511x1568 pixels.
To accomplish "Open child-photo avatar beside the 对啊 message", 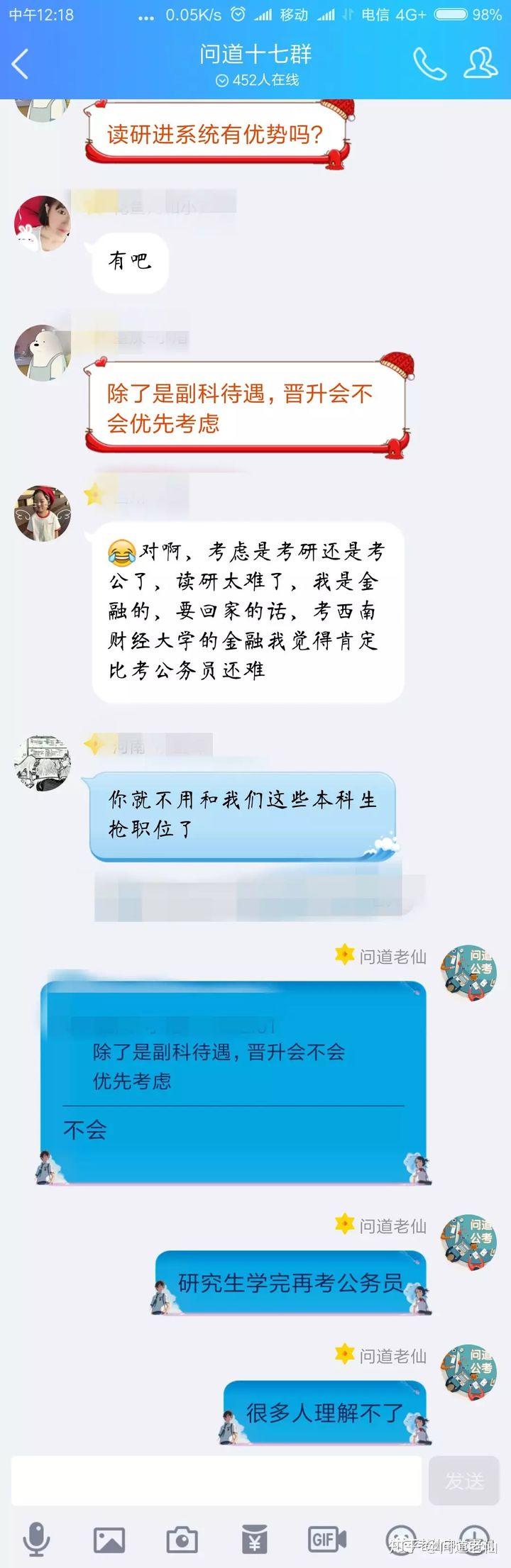I will point(43,513).
